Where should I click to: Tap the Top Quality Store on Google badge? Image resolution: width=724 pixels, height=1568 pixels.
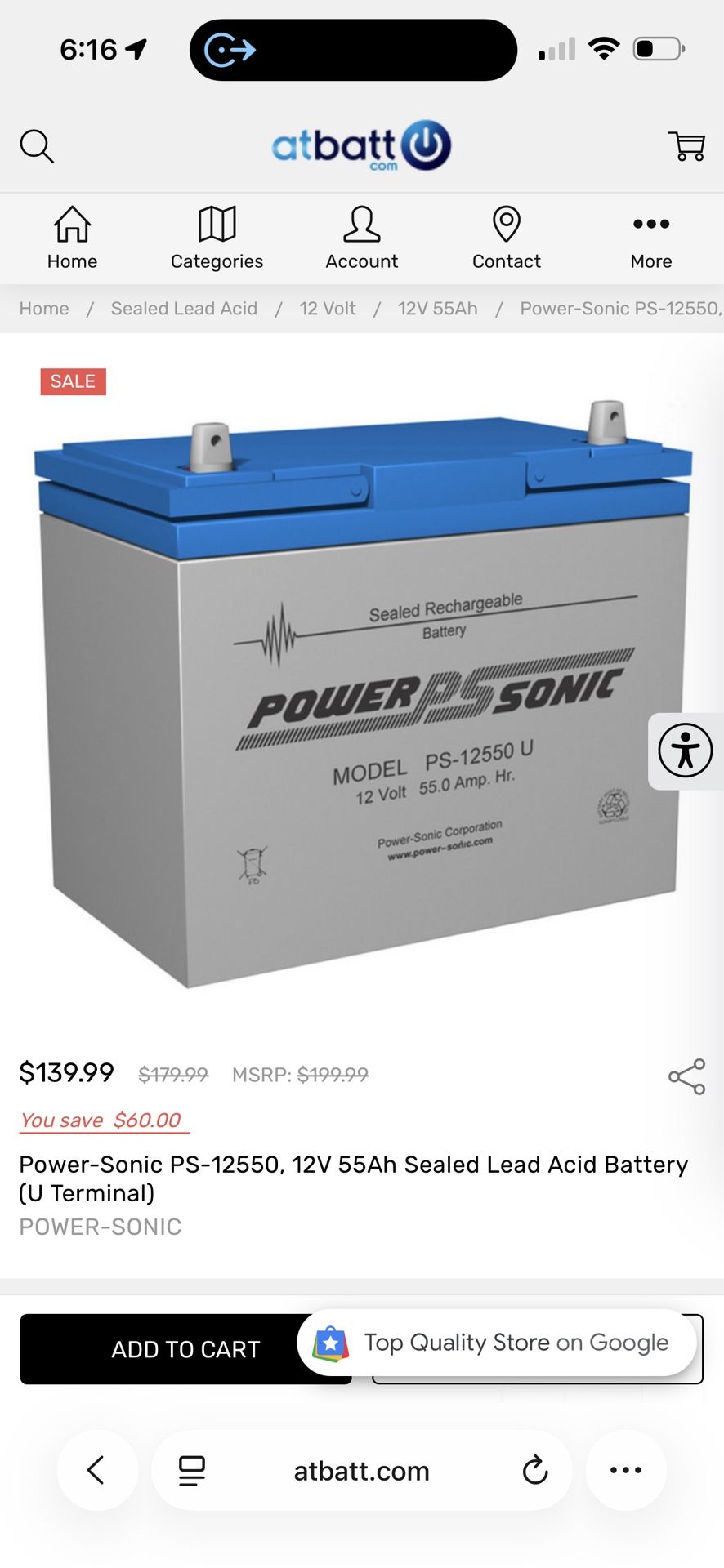click(x=497, y=1343)
